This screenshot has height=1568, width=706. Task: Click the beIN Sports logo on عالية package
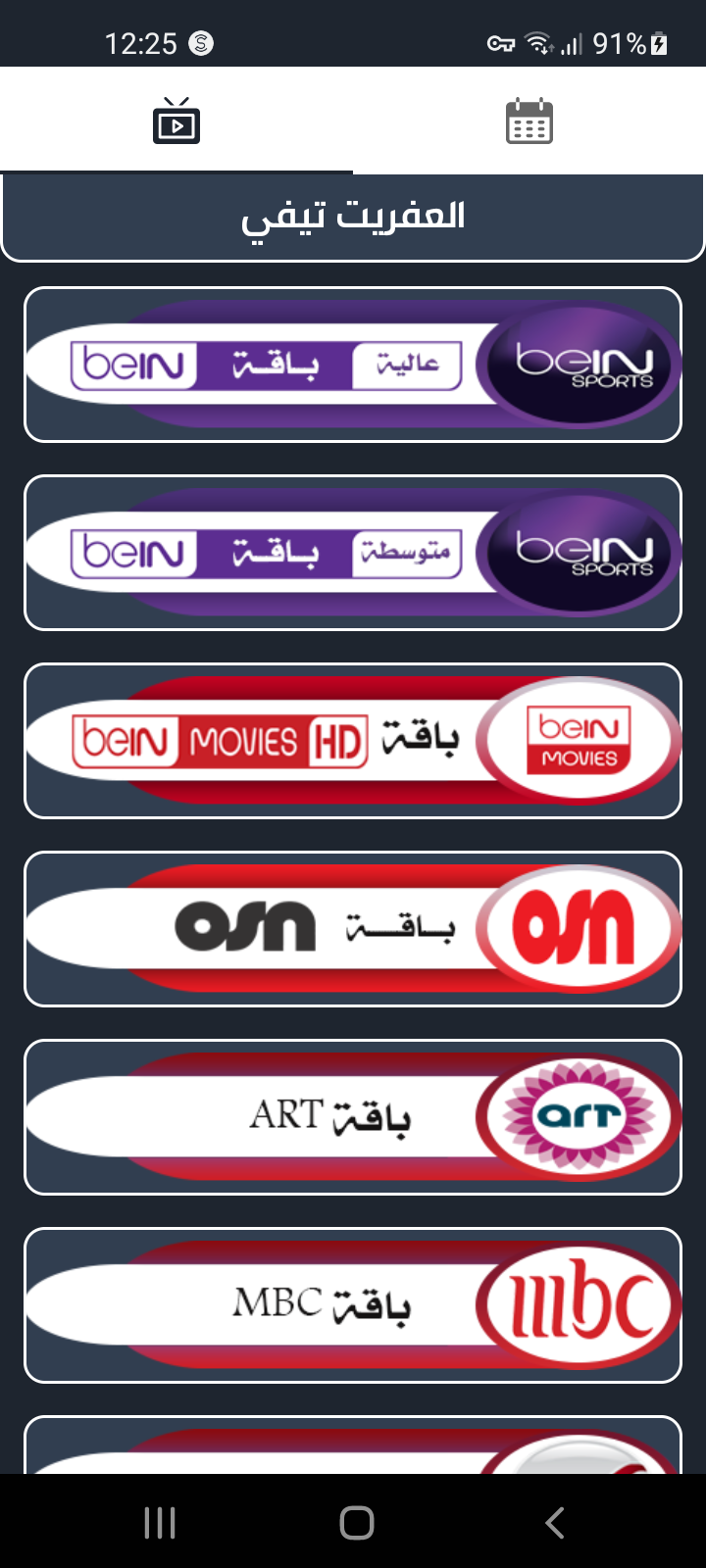tap(578, 364)
